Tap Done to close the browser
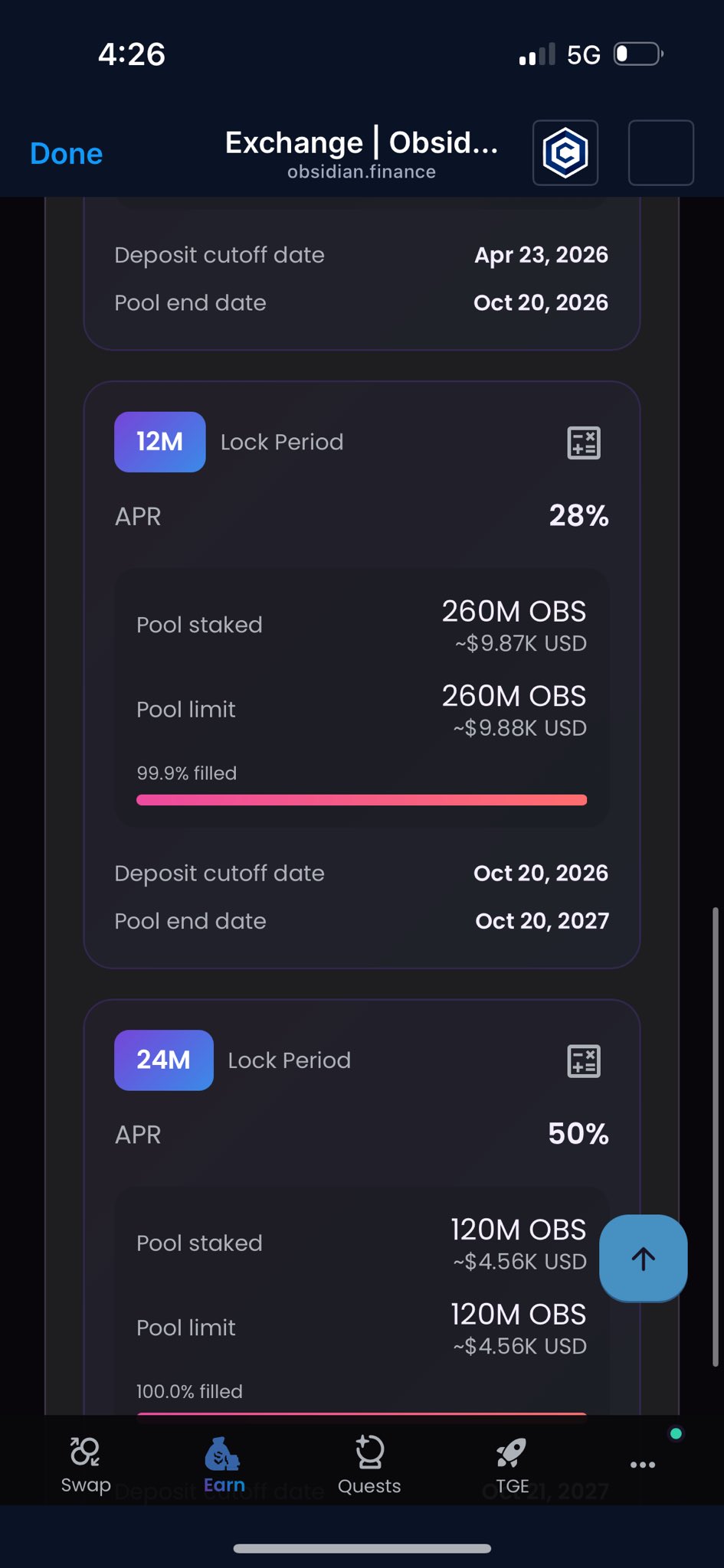Image resolution: width=724 pixels, height=1568 pixels. point(66,153)
